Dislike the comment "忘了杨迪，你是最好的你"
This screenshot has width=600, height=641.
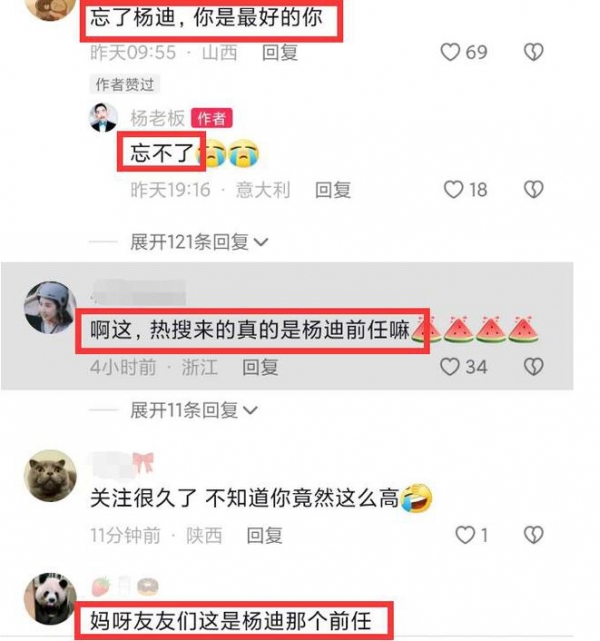[535, 51]
